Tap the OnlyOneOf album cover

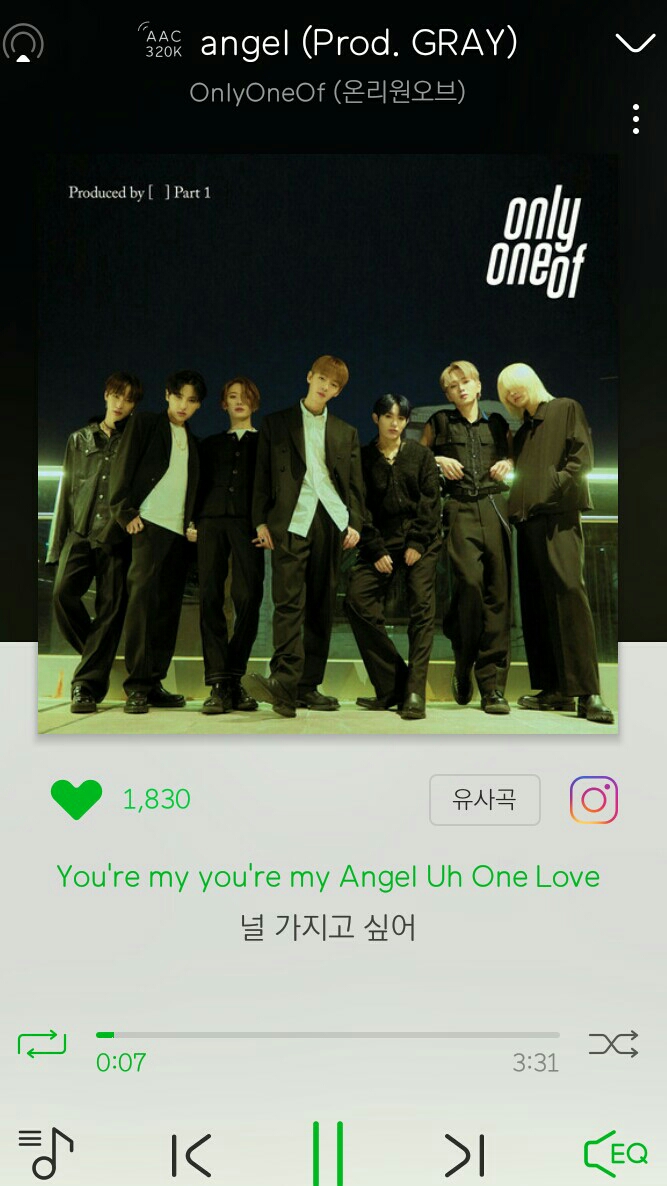coord(328,445)
